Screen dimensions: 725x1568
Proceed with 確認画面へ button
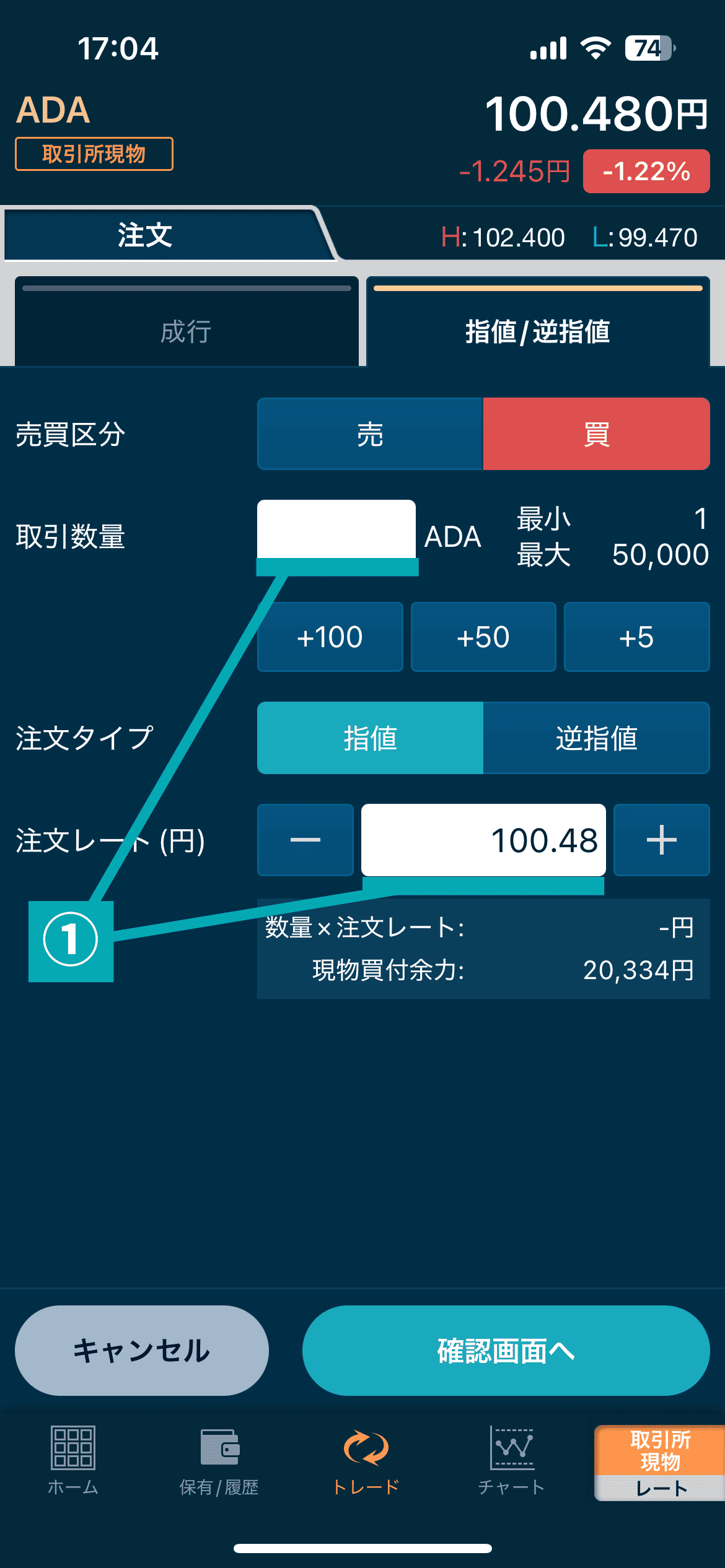click(x=506, y=1351)
